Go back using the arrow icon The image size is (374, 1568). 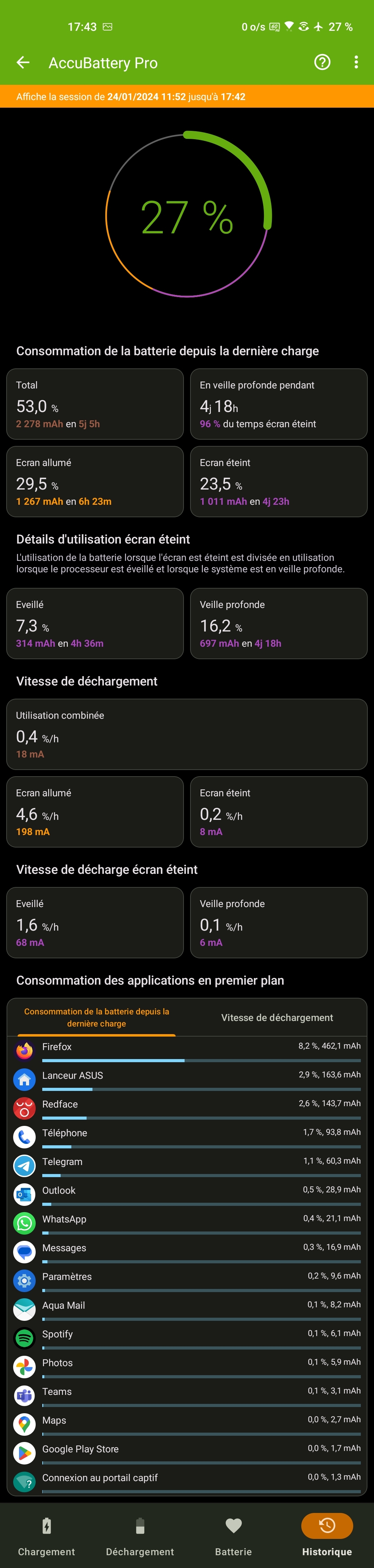[x=23, y=63]
